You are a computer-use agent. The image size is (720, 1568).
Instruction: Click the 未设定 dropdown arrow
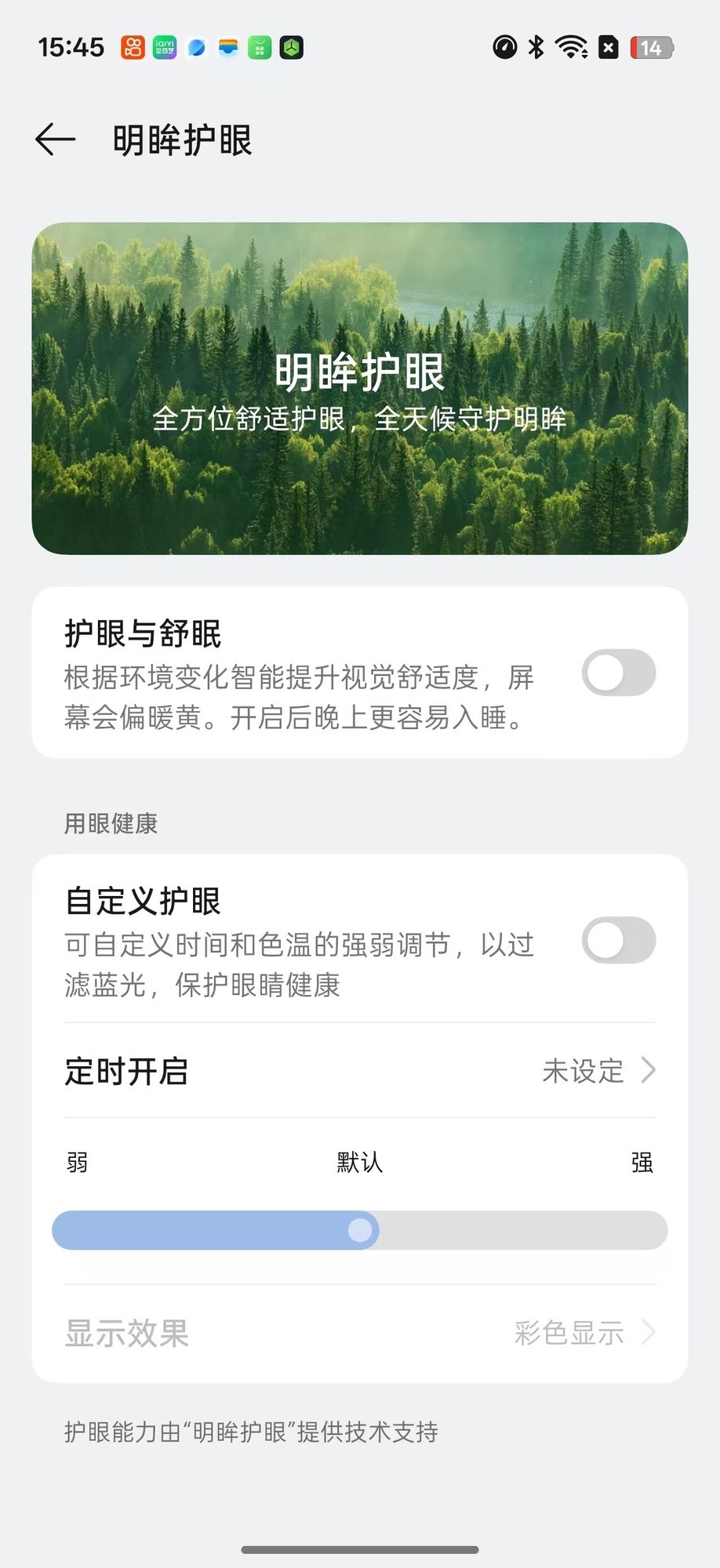pyautogui.click(x=648, y=1070)
